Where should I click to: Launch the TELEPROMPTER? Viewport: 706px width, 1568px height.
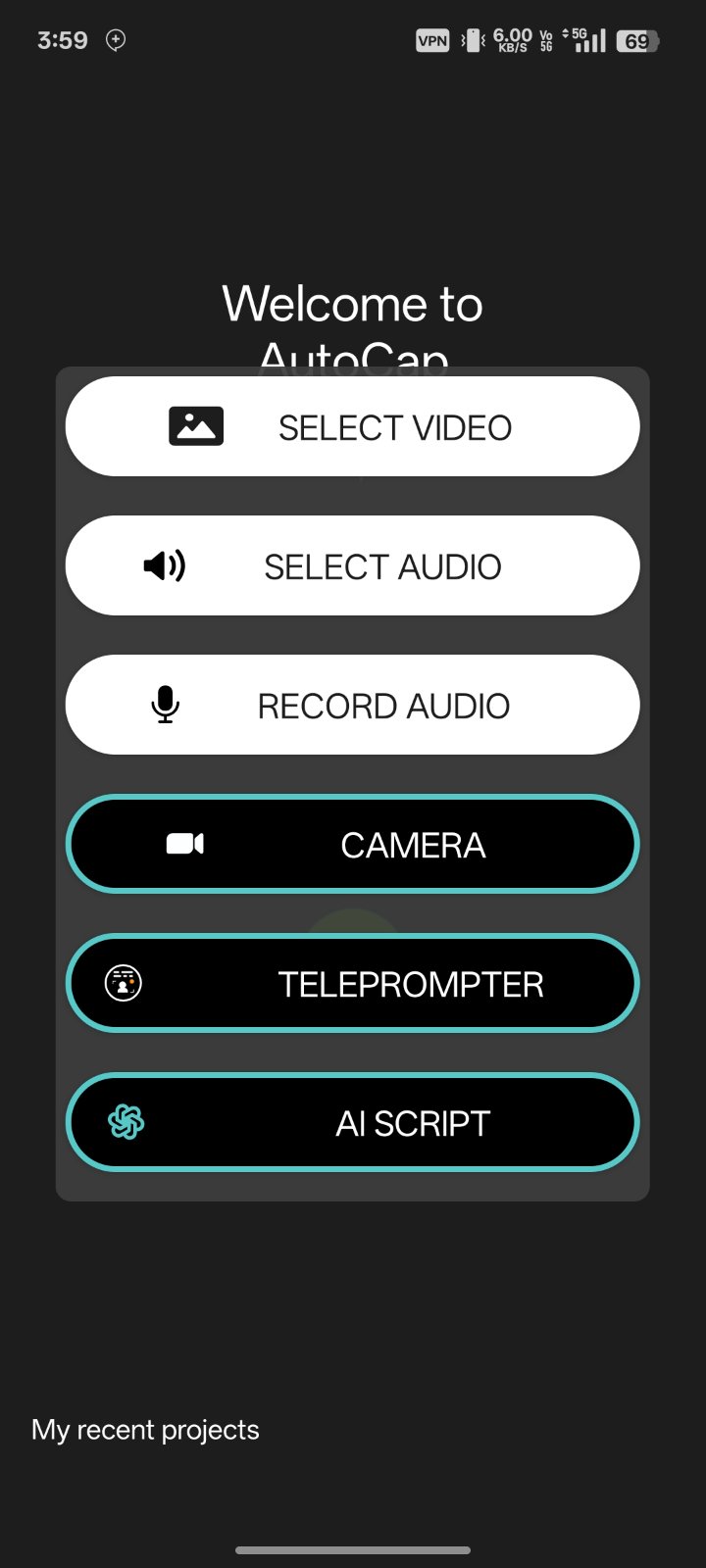[352, 984]
